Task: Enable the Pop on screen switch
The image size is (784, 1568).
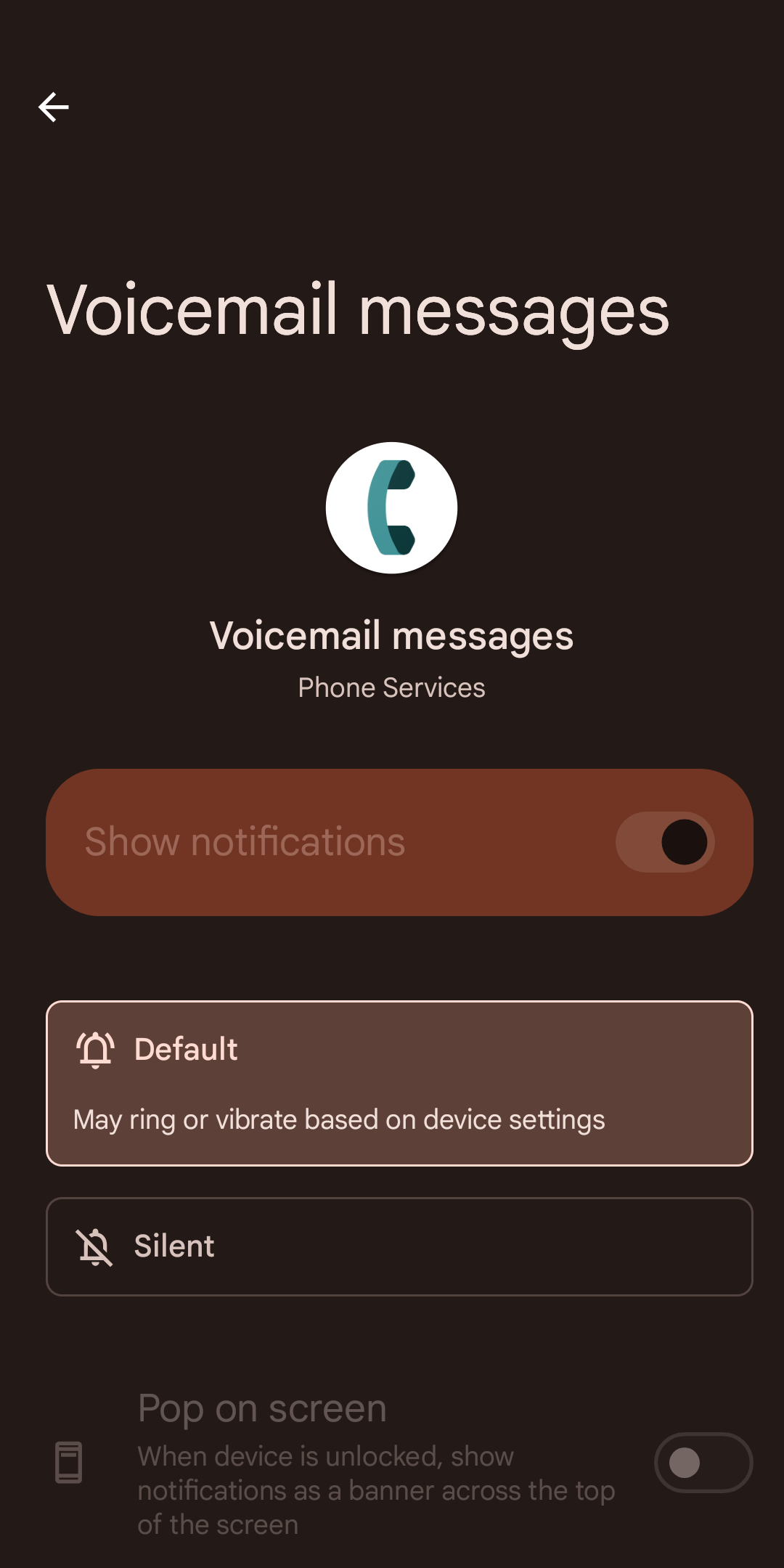Action: tap(702, 1463)
